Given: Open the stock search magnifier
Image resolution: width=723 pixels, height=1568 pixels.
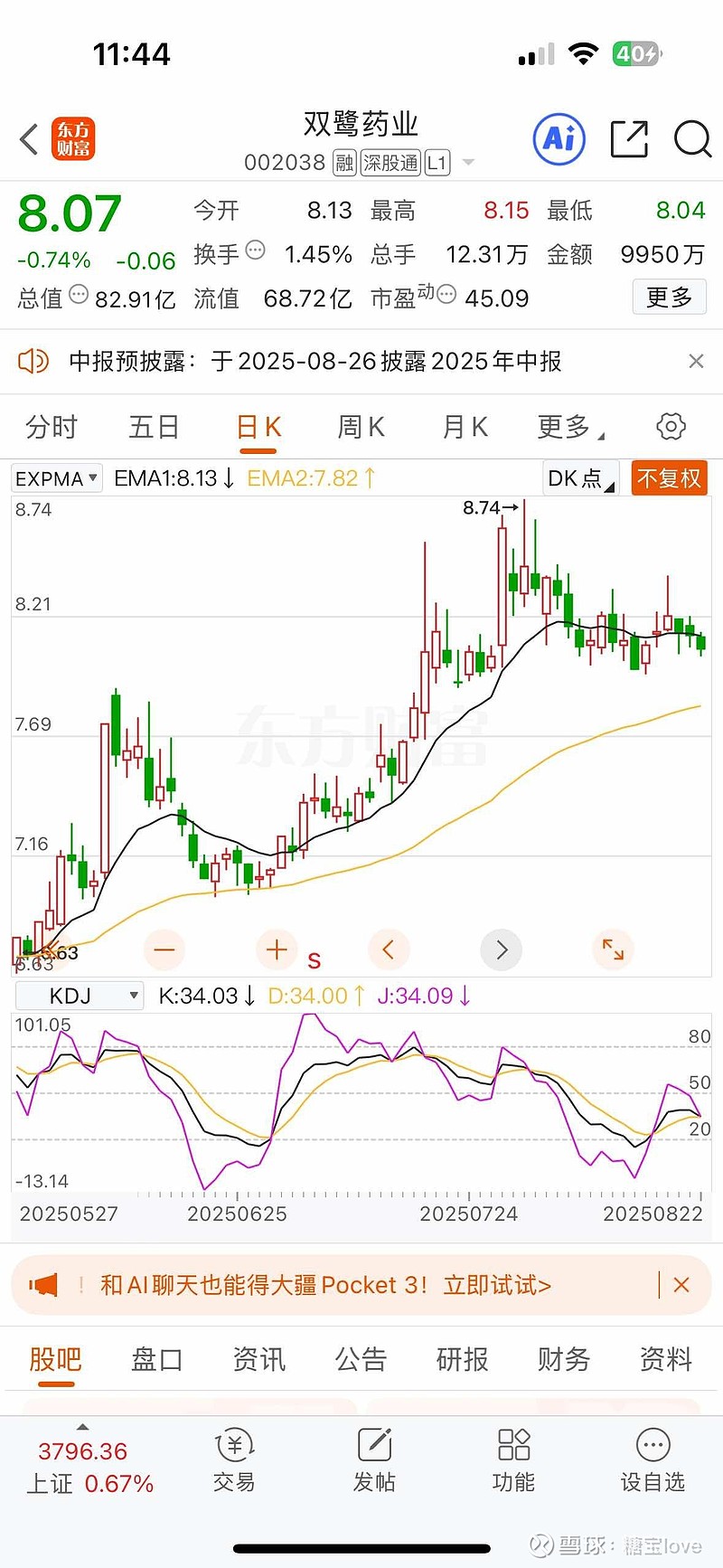Looking at the screenshot, I should 693,139.
